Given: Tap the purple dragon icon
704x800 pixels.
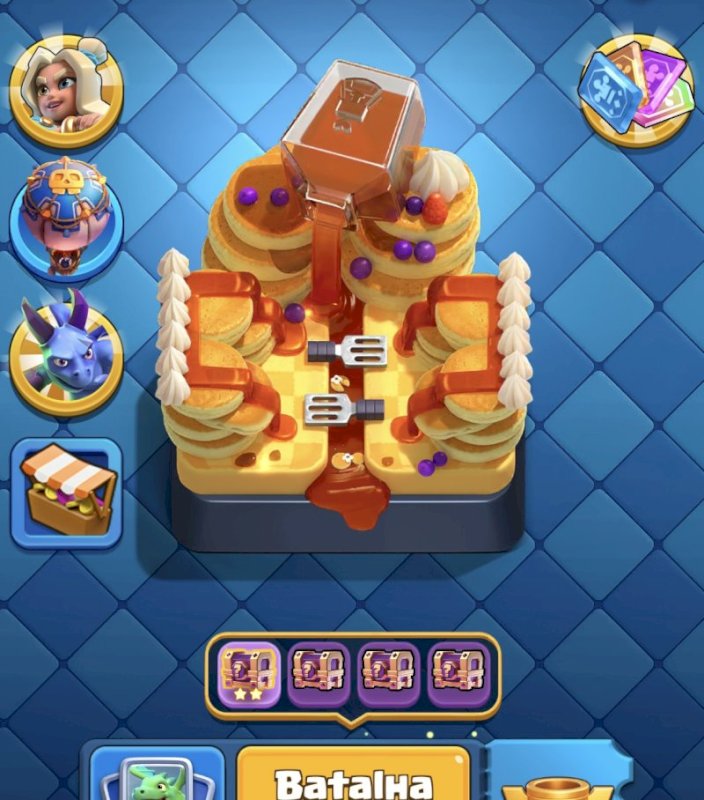Looking at the screenshot, I should (x=66, y=345).
